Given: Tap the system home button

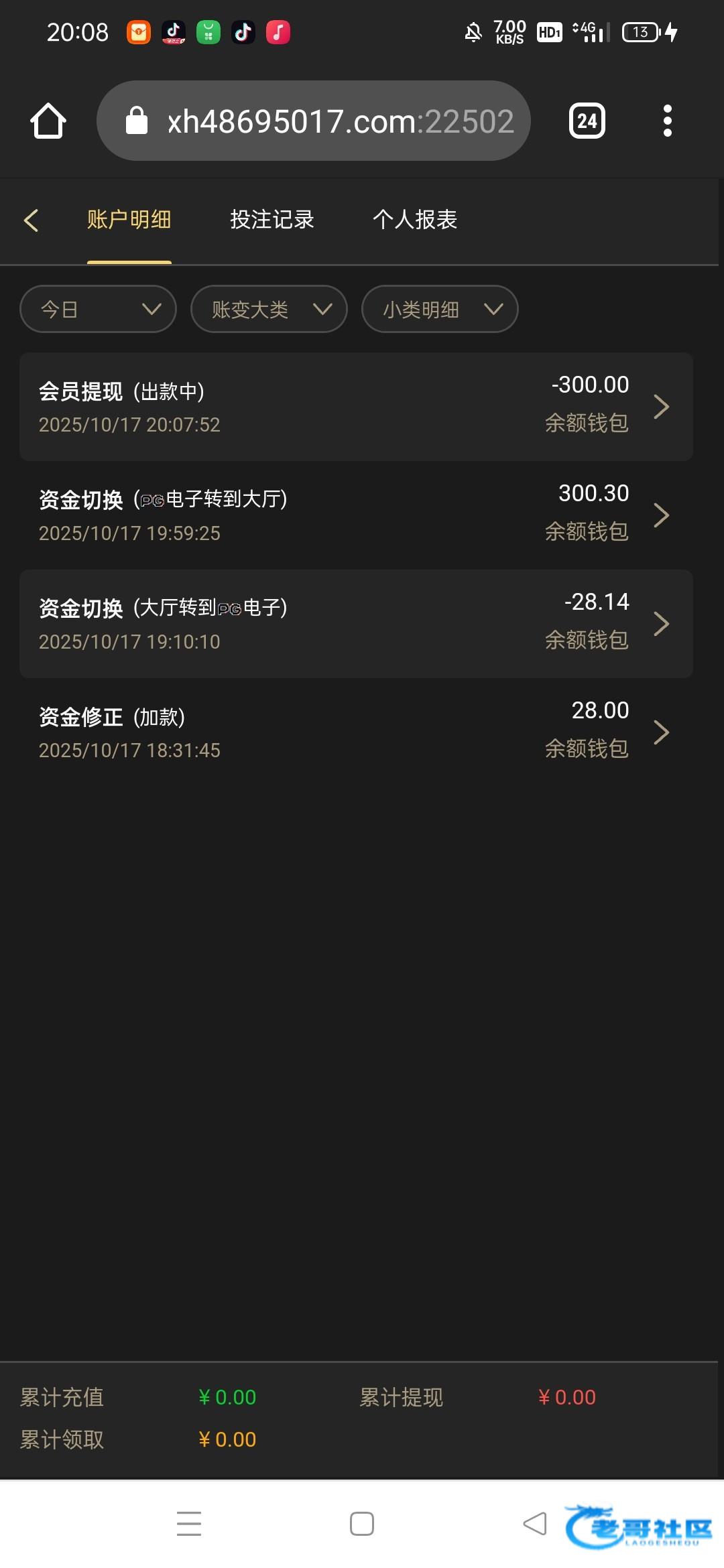Looking at the screenshot, I should tap(362, 1524).
